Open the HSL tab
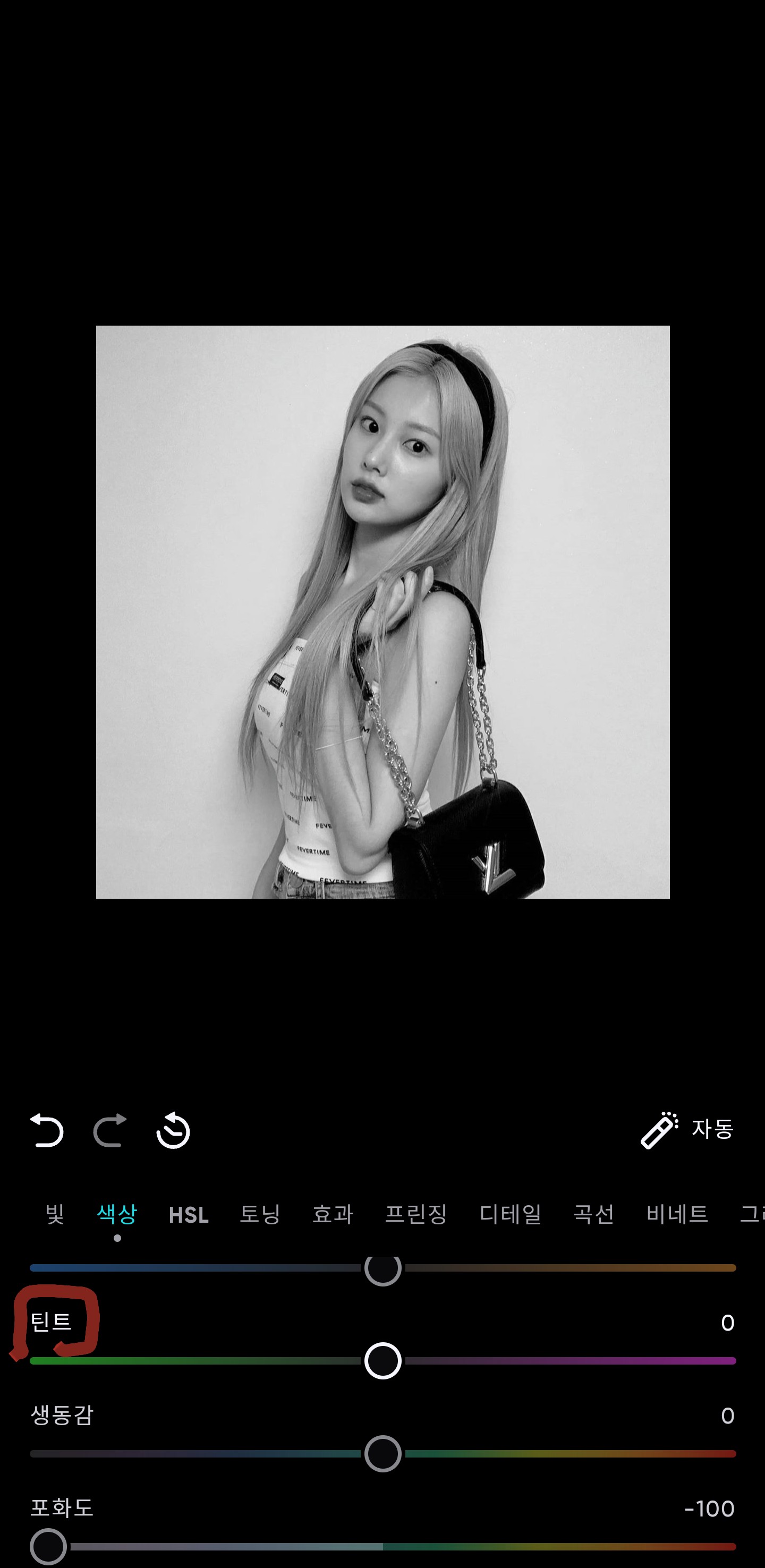Viewport: 765px width, 1568px height. 189,1215
